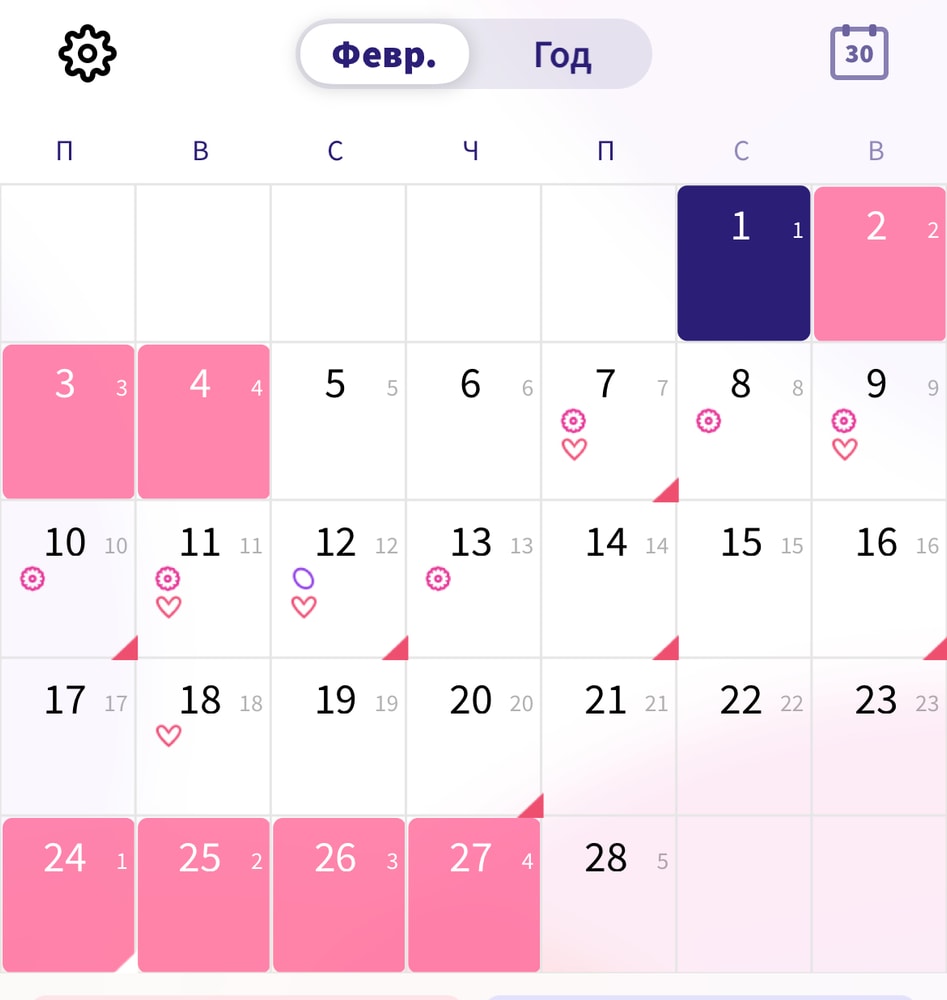This screenshot has height=1000, width=947.
Task: Select day 24 cycle start
Action: 68,894
